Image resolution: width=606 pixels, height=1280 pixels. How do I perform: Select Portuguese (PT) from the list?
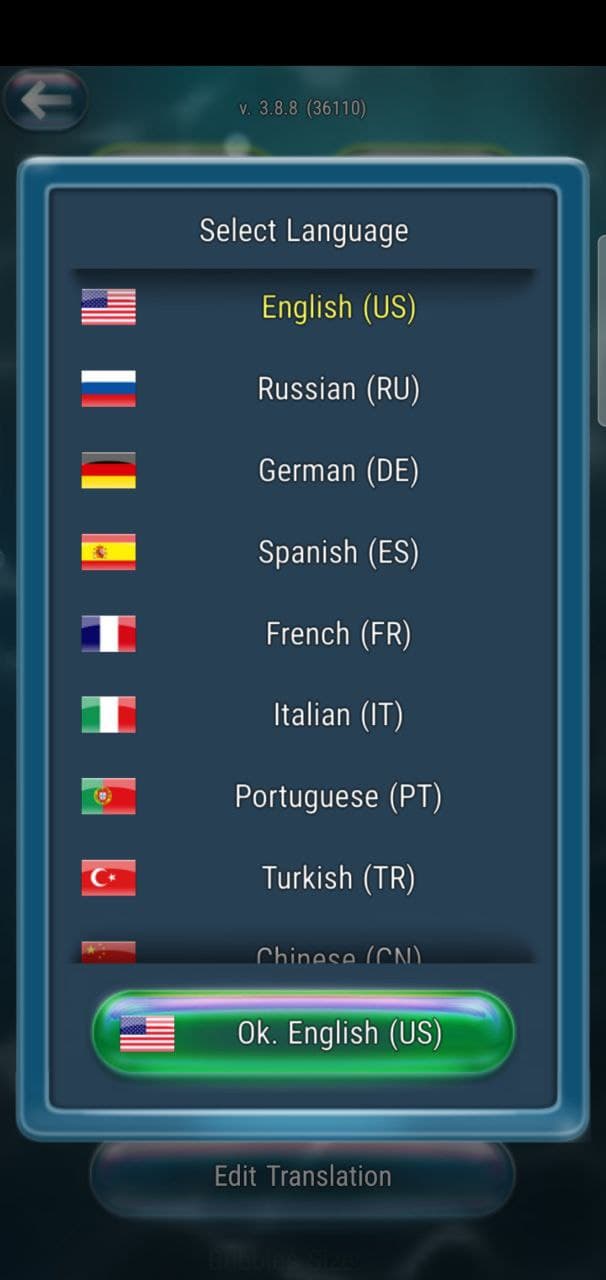(338, 797)
